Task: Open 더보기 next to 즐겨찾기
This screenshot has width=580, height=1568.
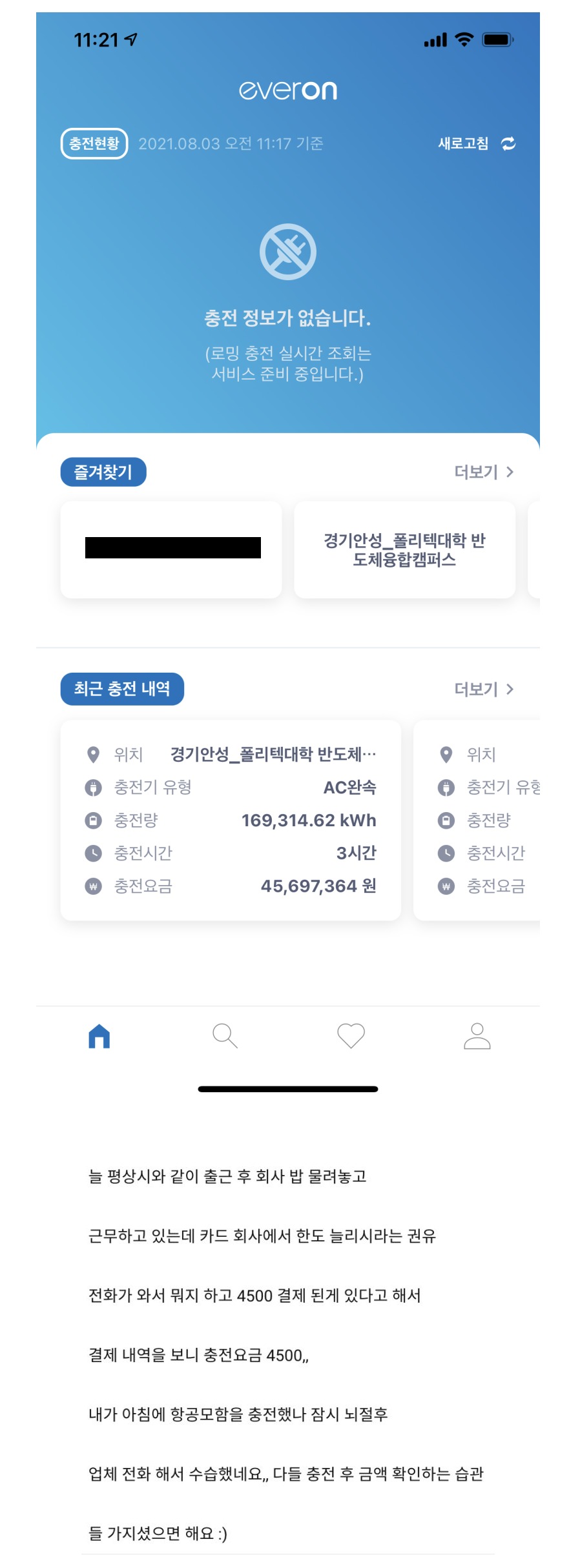Action: [483, 472]
